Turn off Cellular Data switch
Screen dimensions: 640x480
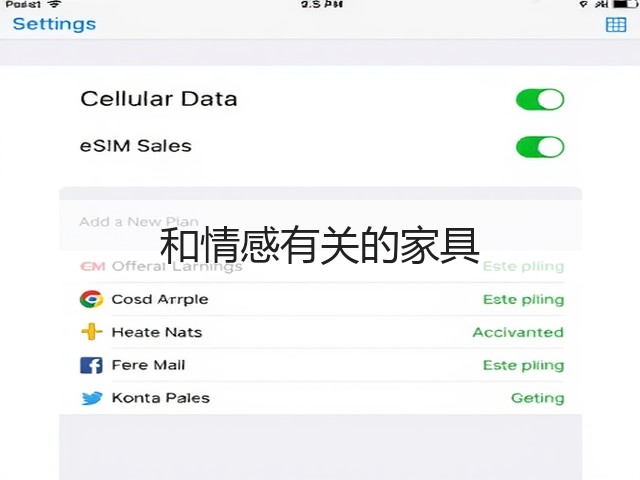540,100
